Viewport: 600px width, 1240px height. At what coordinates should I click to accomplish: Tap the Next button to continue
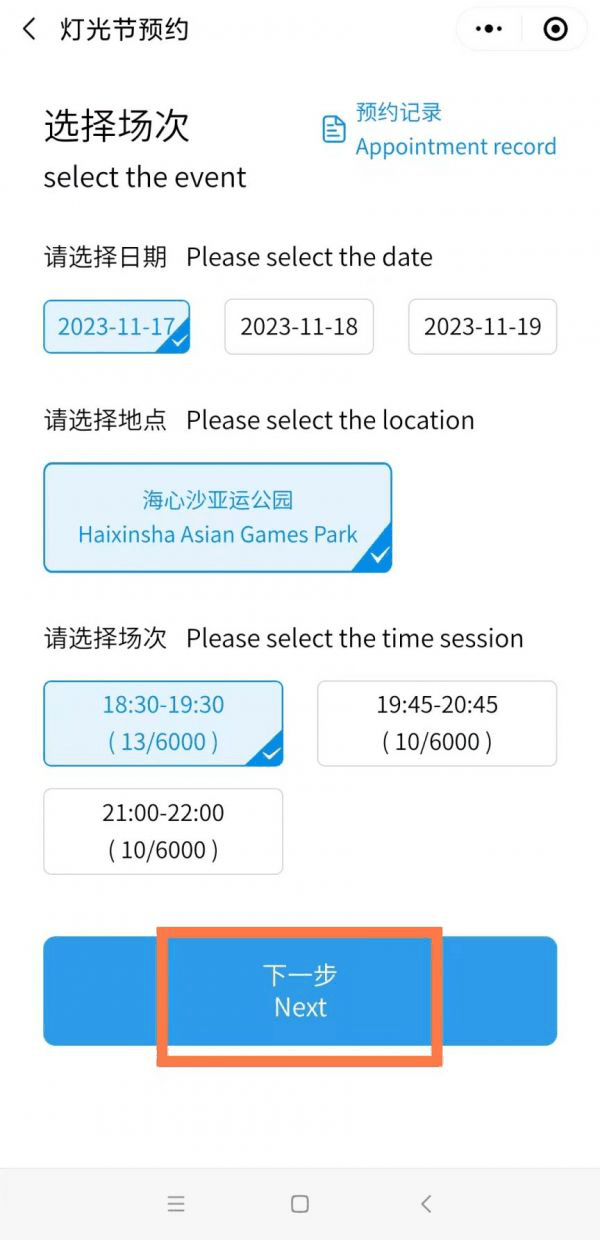click(300, 991)
